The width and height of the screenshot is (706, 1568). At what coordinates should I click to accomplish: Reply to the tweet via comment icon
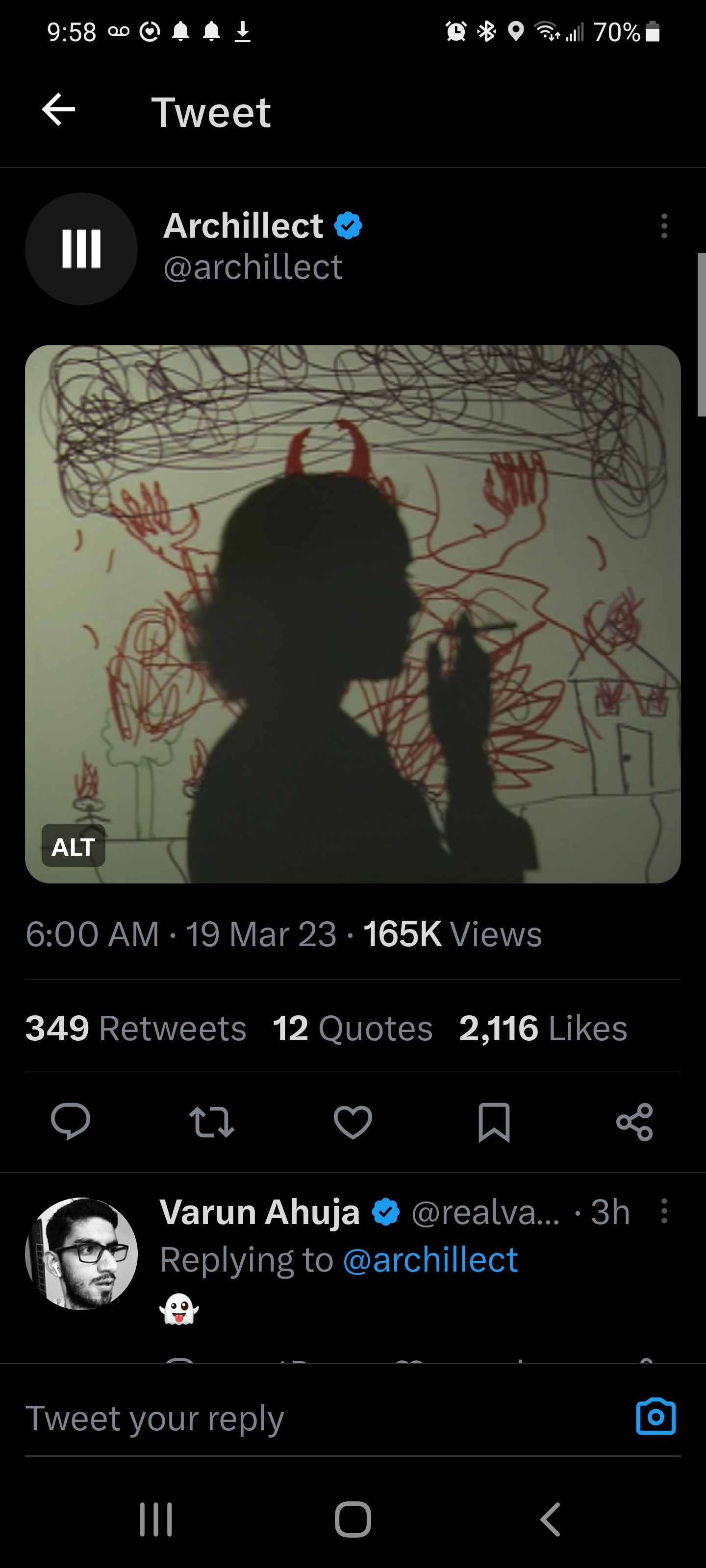[71, 1121]
